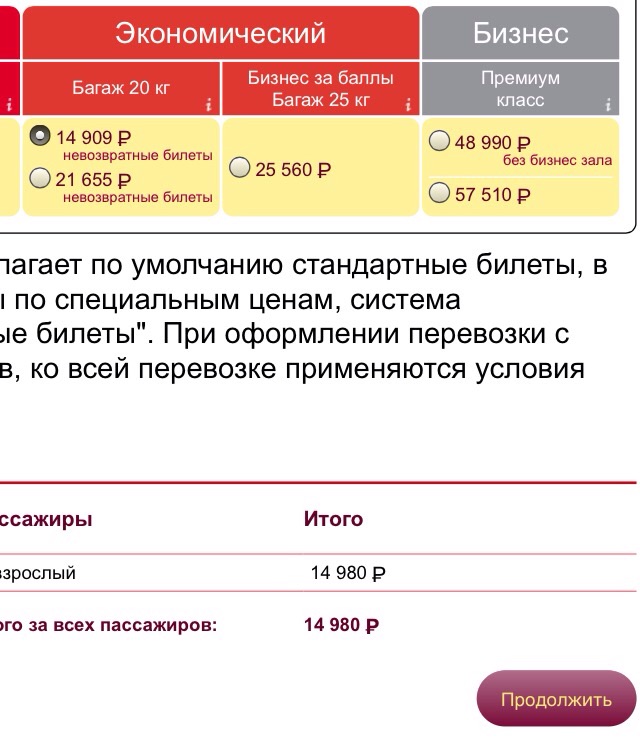
Task: Select the 57 510 ₽ premium class fare
Action: point(439,193)
